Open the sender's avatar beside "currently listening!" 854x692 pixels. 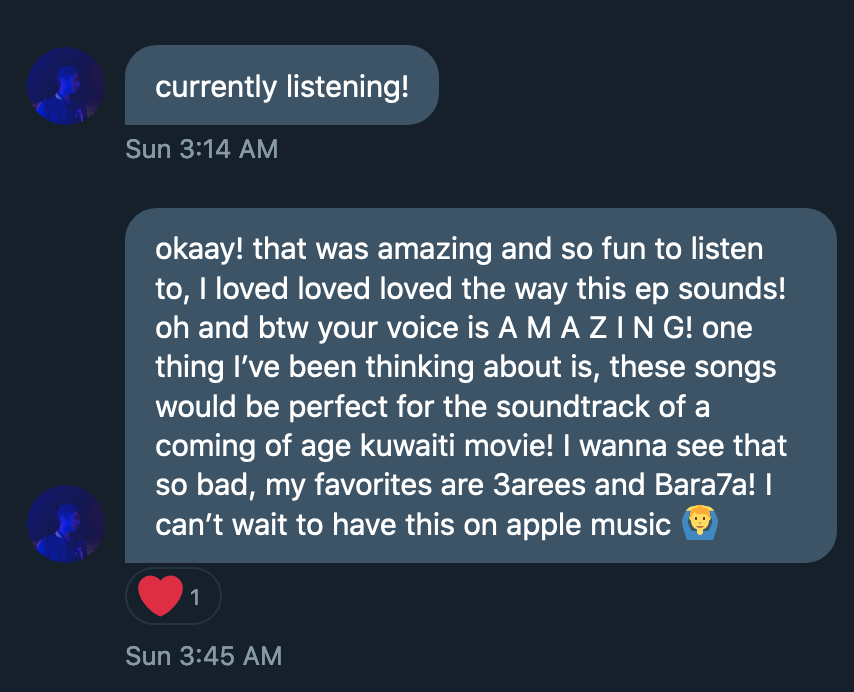tap(66, 86)
